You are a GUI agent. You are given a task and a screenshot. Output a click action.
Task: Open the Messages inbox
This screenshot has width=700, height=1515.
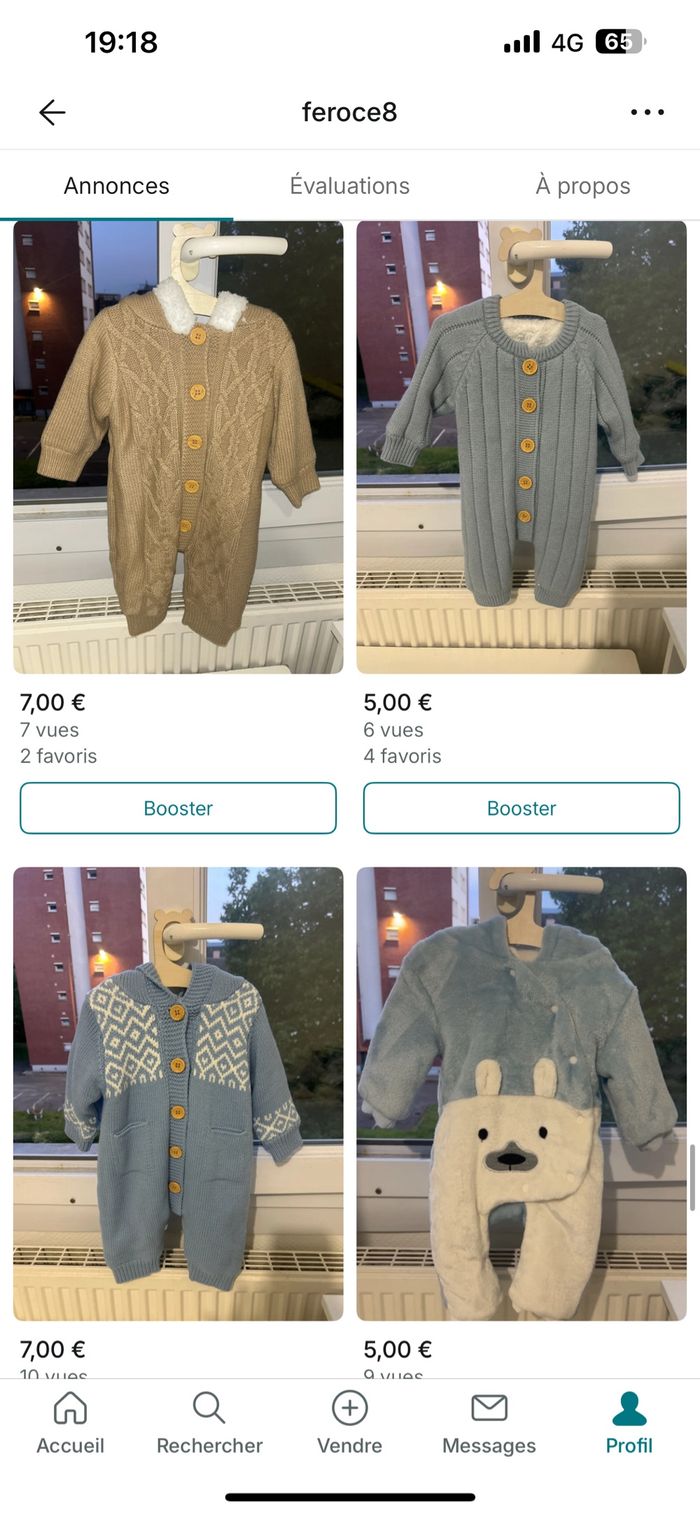click(489, 1423)
